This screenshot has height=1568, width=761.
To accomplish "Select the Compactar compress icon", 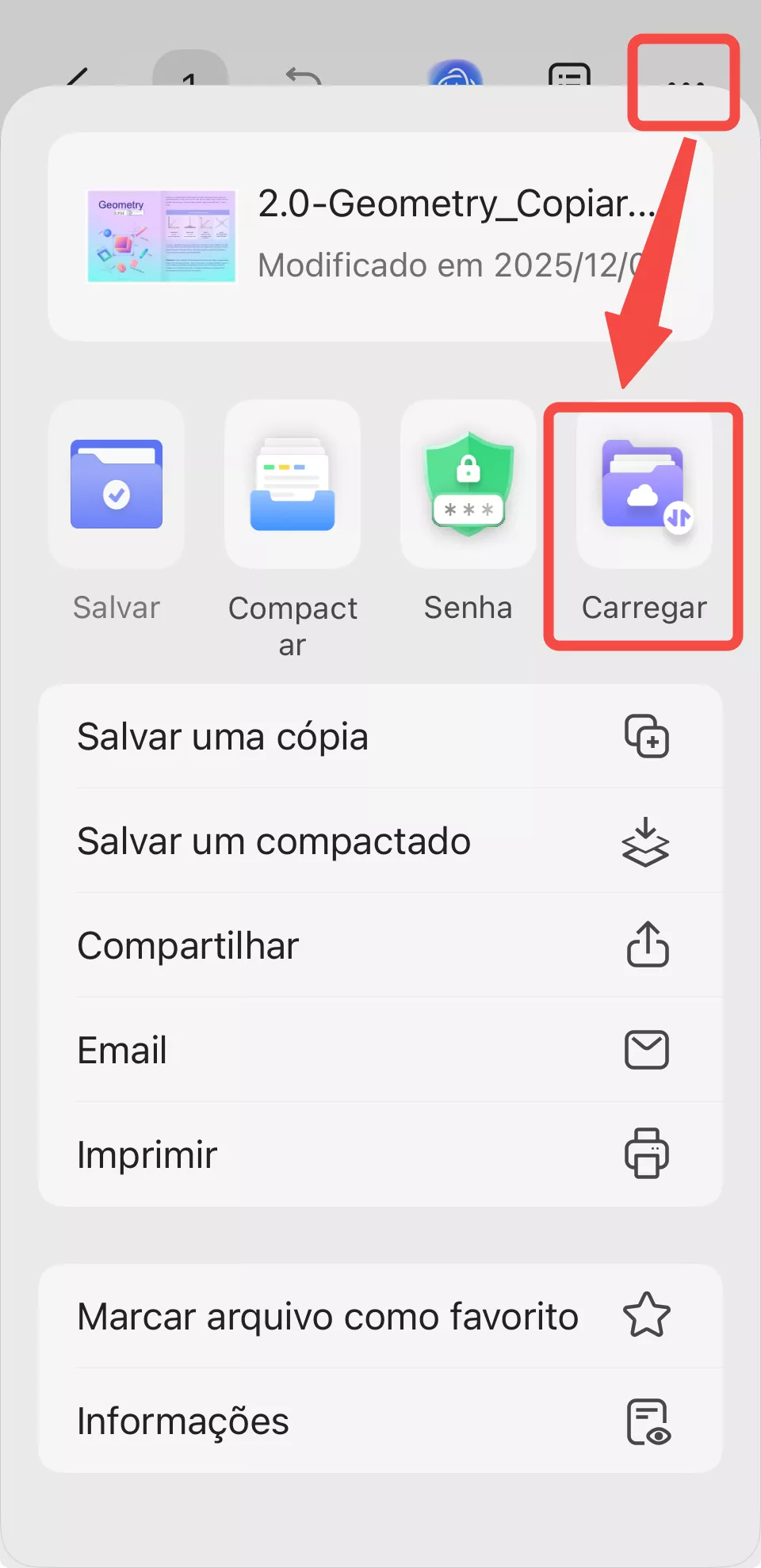I will click(293, 484).
